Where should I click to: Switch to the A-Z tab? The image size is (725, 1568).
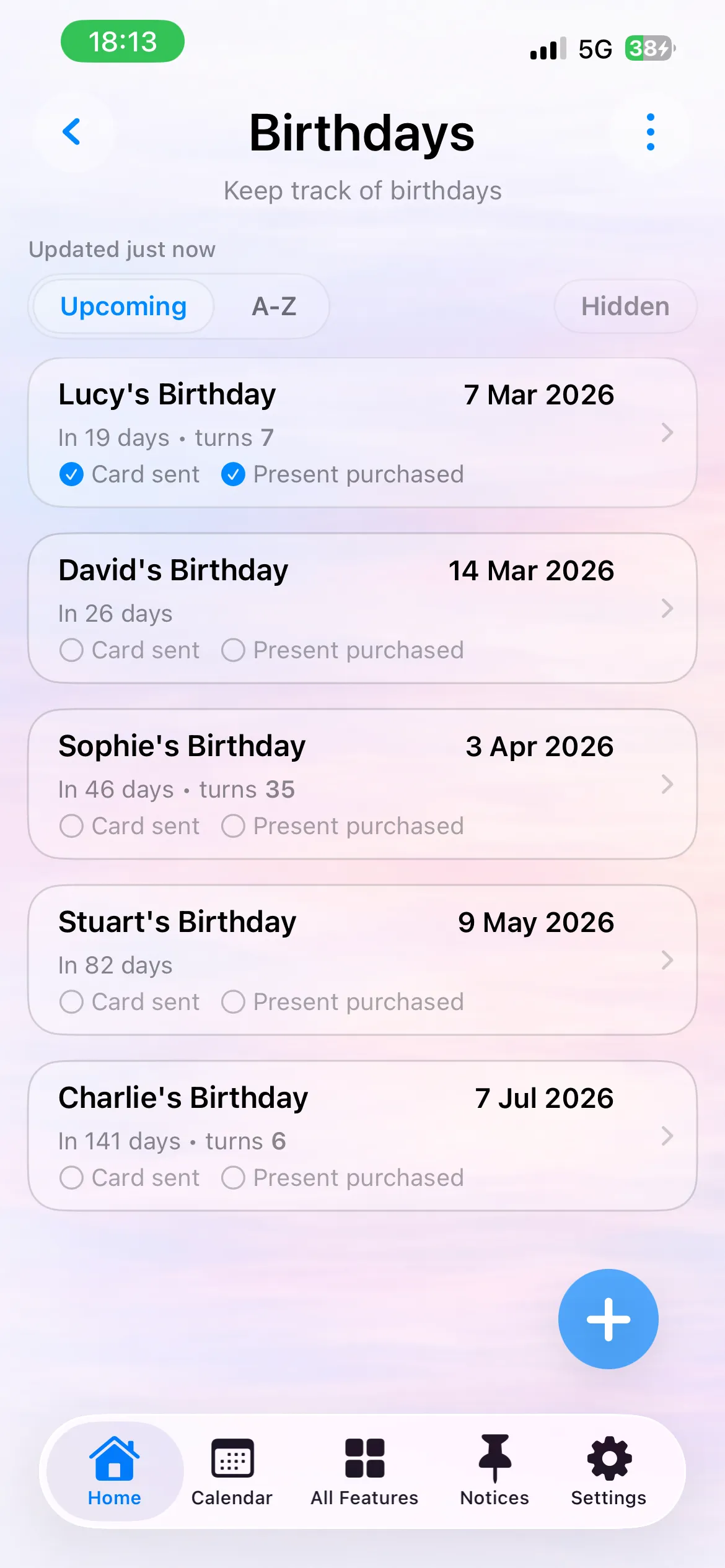pos(273,307)
